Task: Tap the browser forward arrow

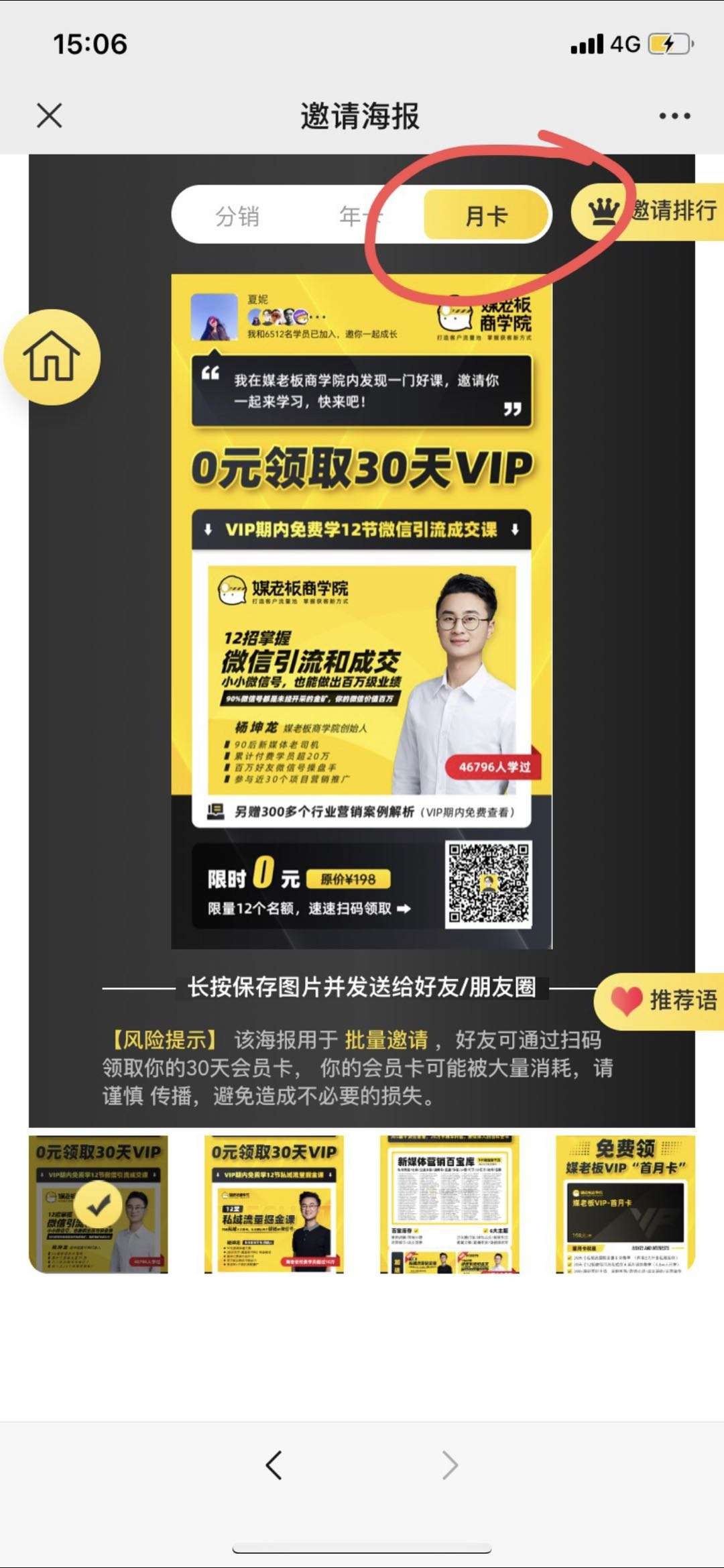Action: 450,1465
